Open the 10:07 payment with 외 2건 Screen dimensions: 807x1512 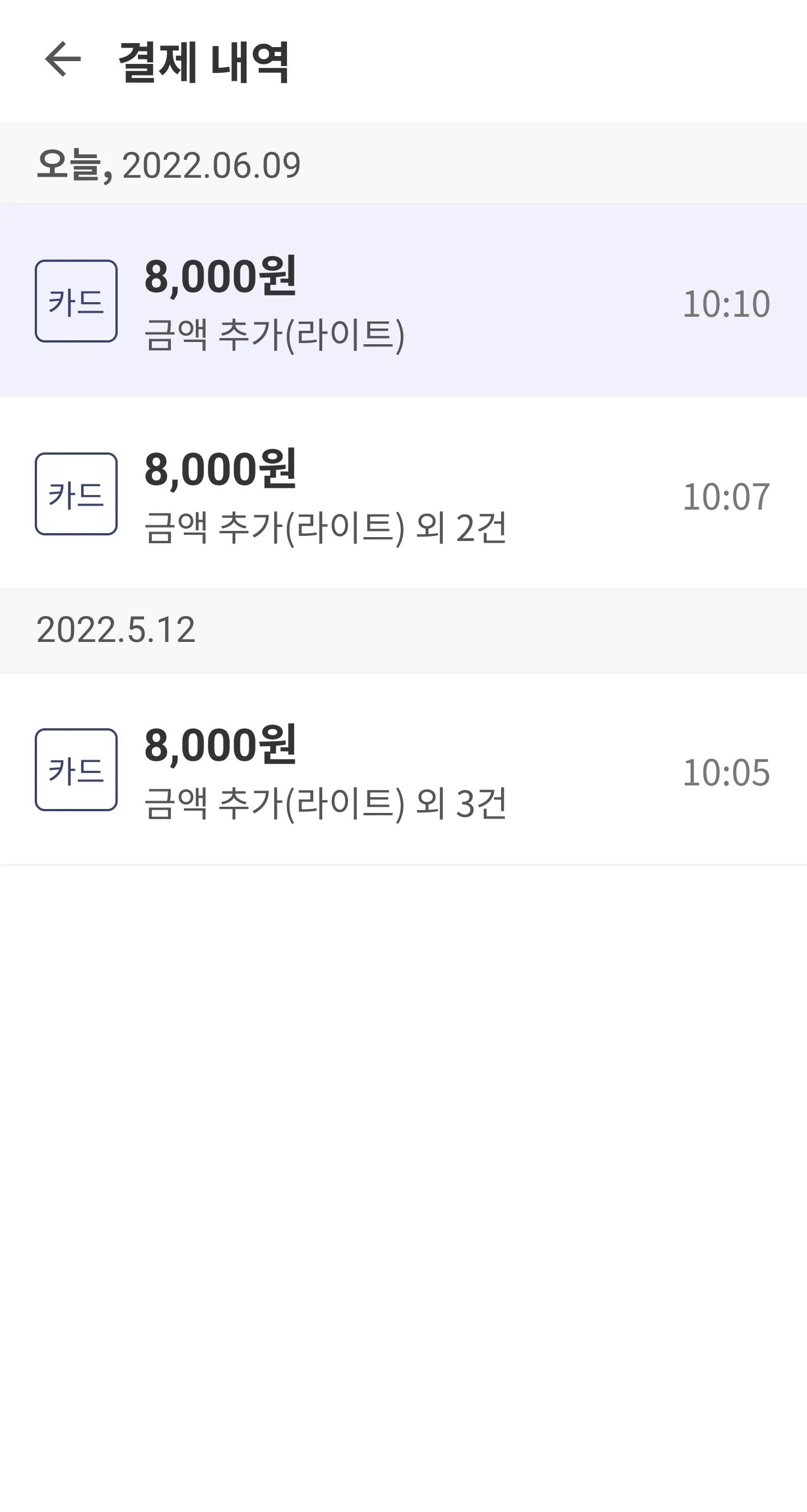(403, 494)
